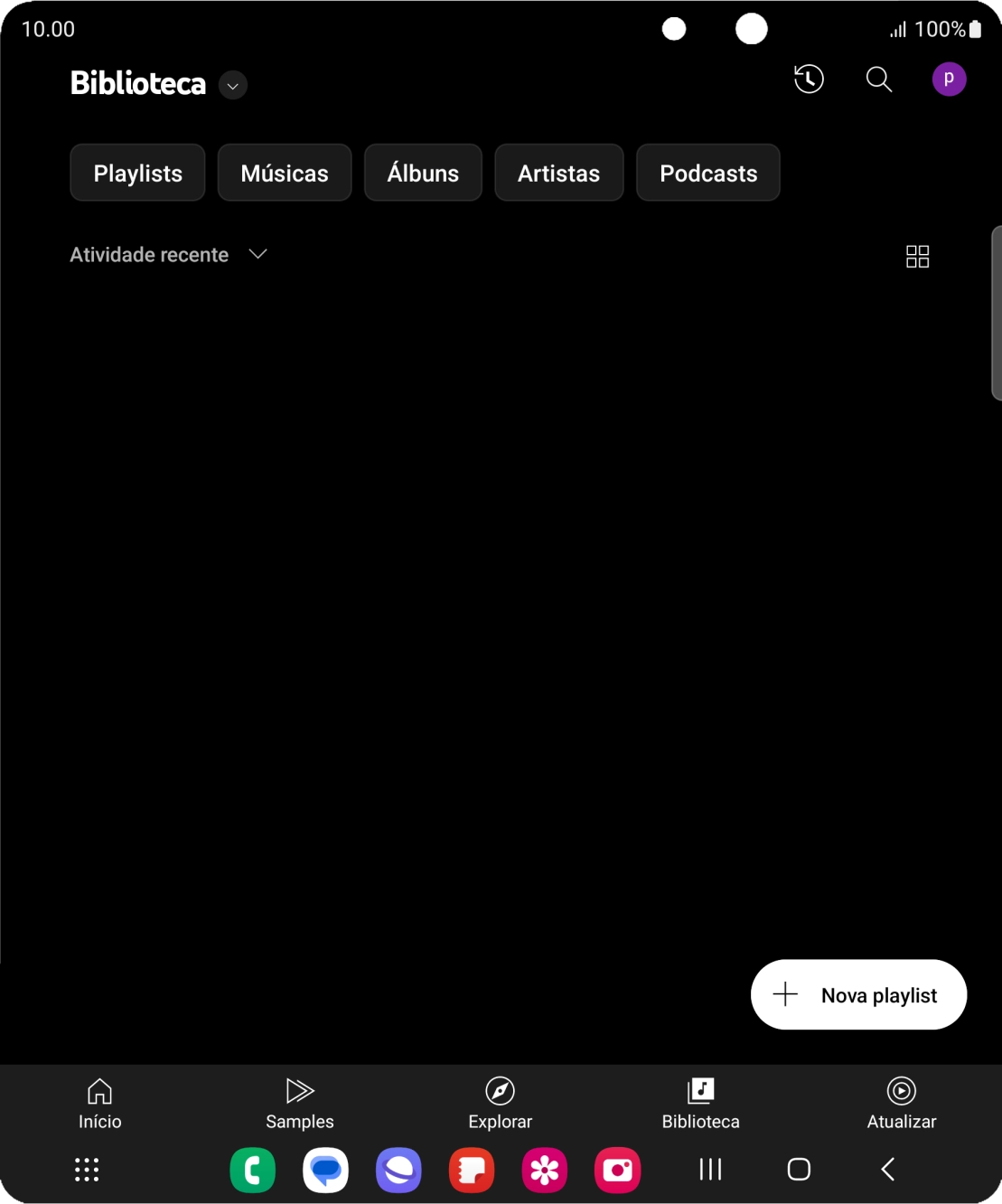Go to Início in bottom navigation

point(99,1103)
